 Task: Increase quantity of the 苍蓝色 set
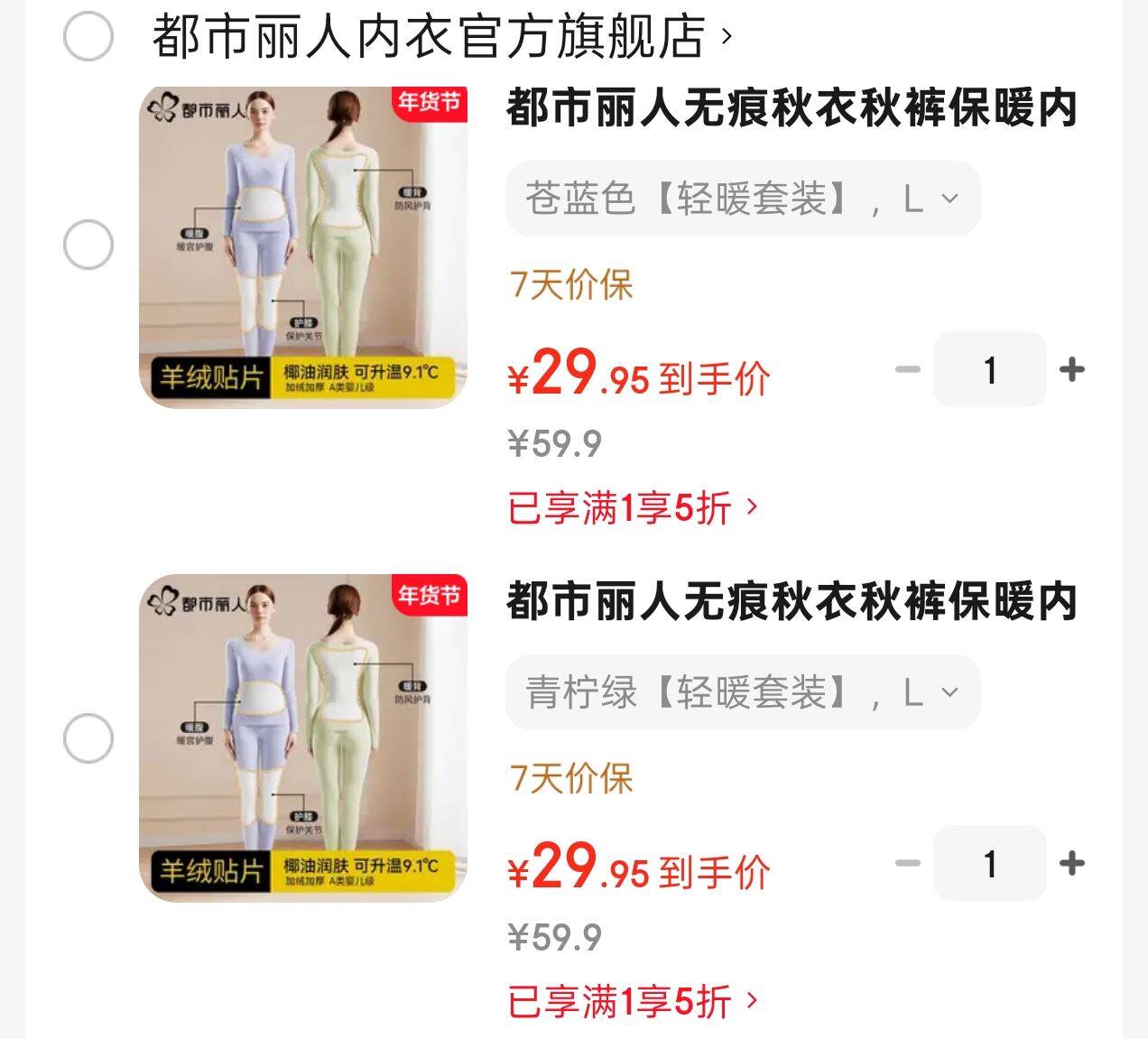(1072, 369)
